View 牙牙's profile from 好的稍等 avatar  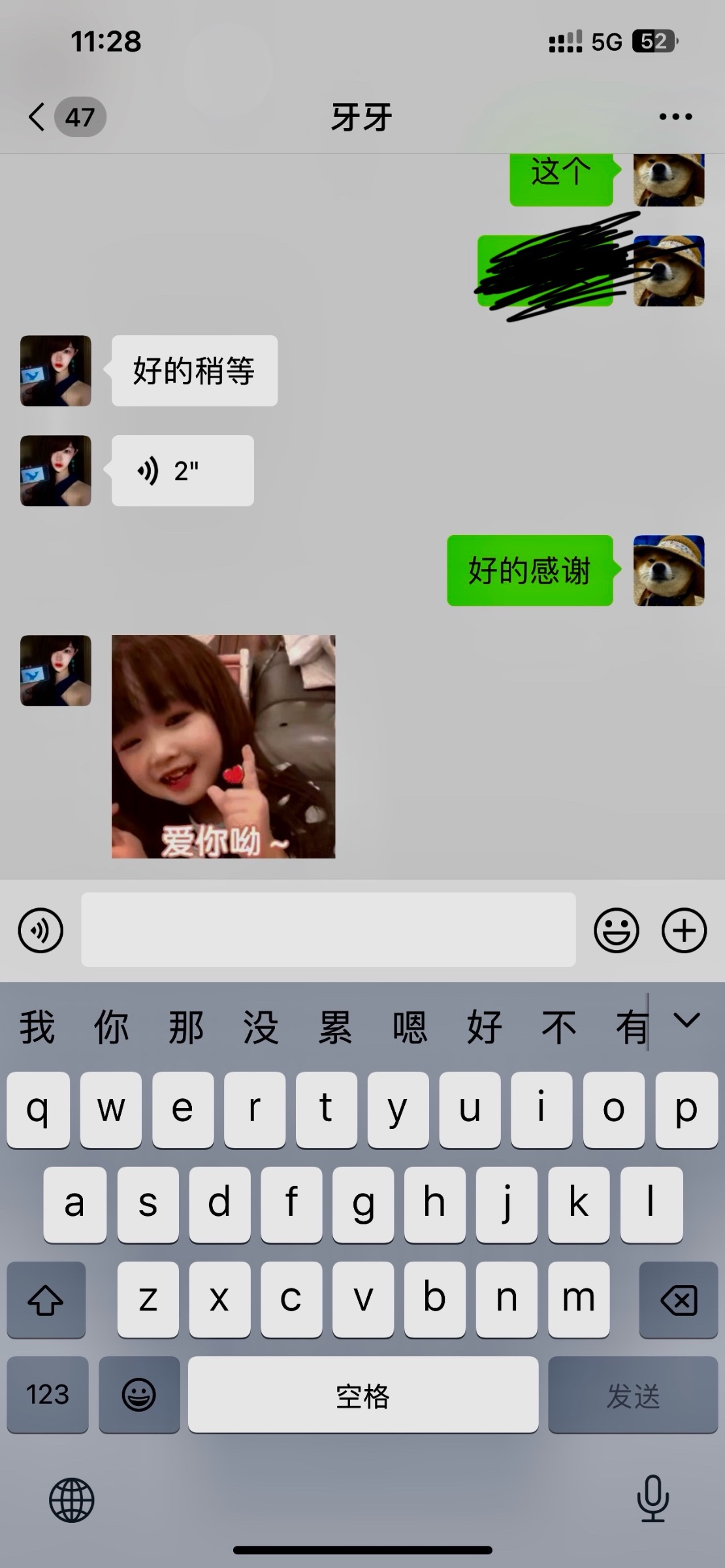point(56,371)
